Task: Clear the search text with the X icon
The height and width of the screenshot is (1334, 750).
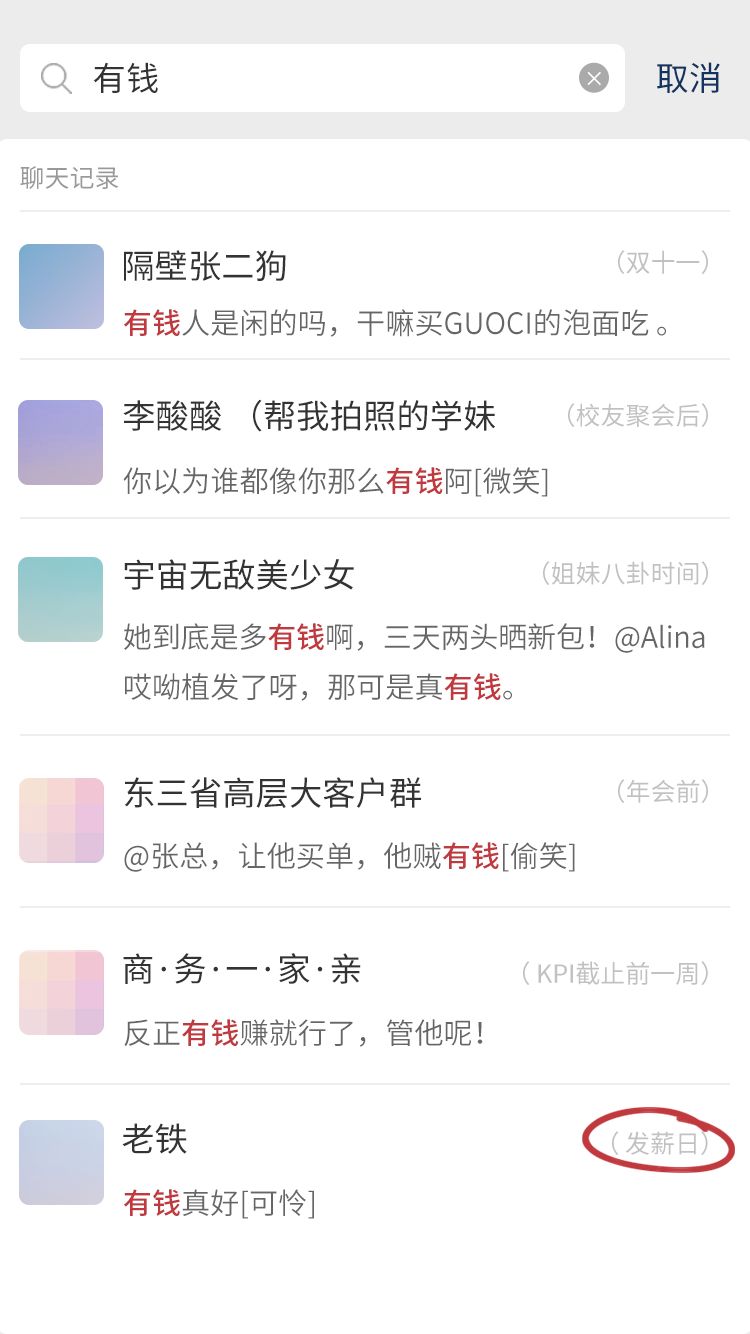Action: point(592,77)
